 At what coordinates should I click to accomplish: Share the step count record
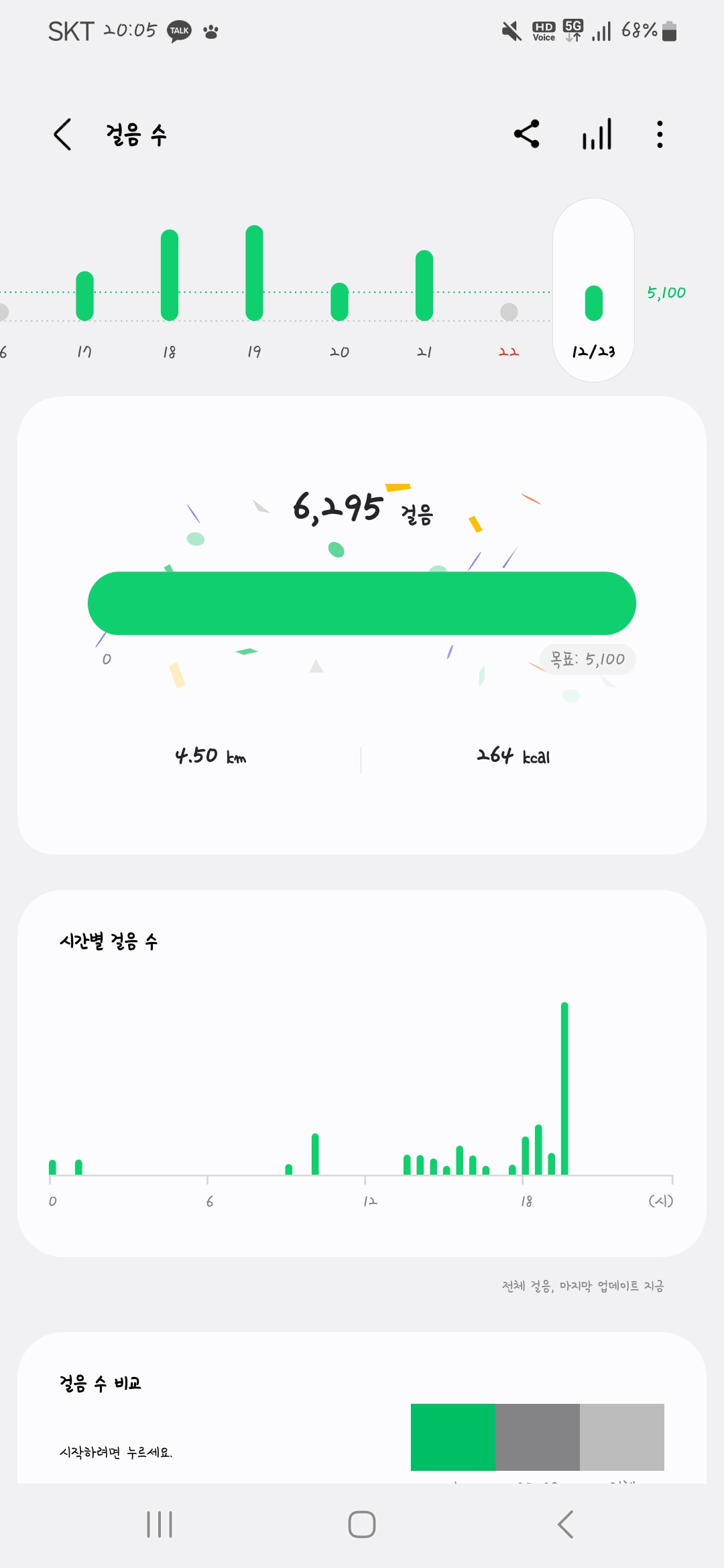point(527,134)
